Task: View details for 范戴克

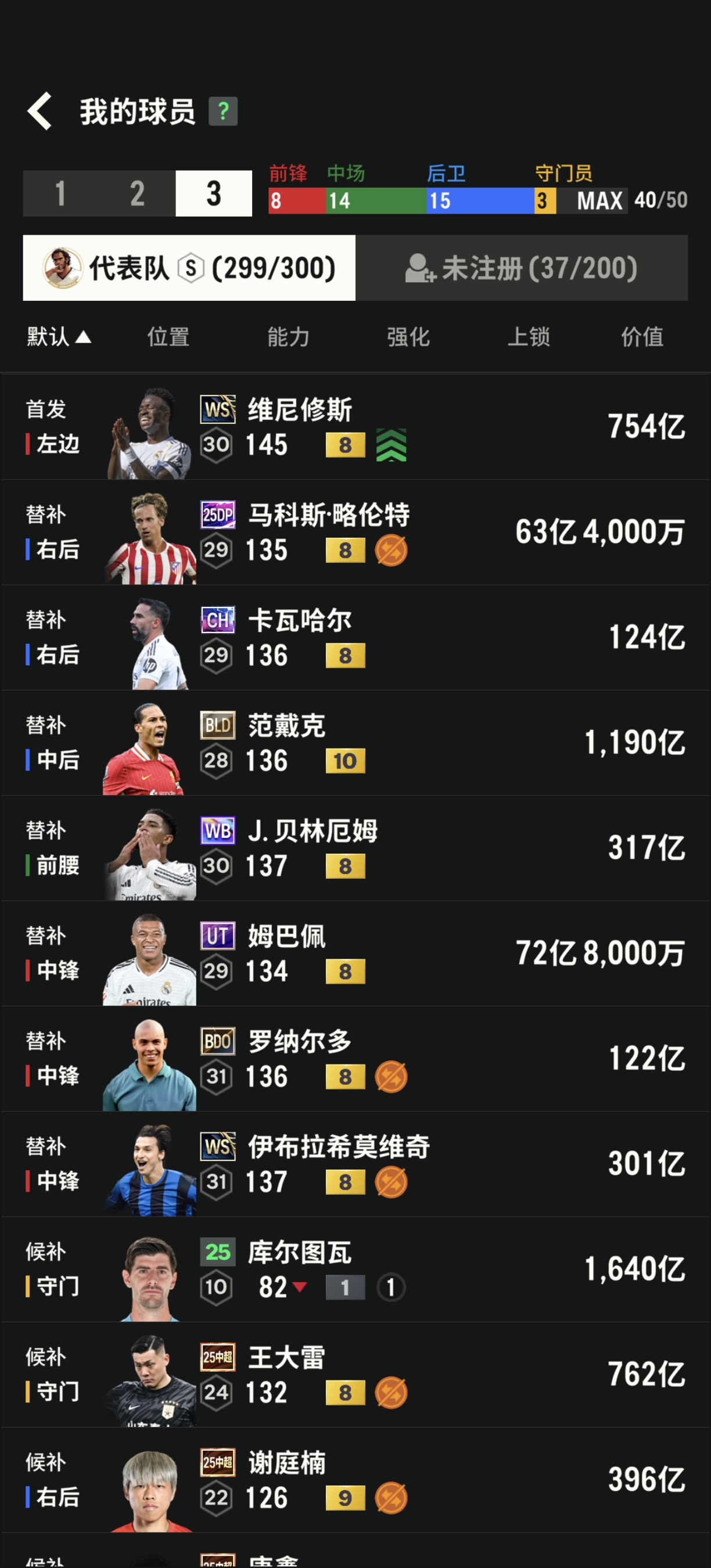Action: 355,743
